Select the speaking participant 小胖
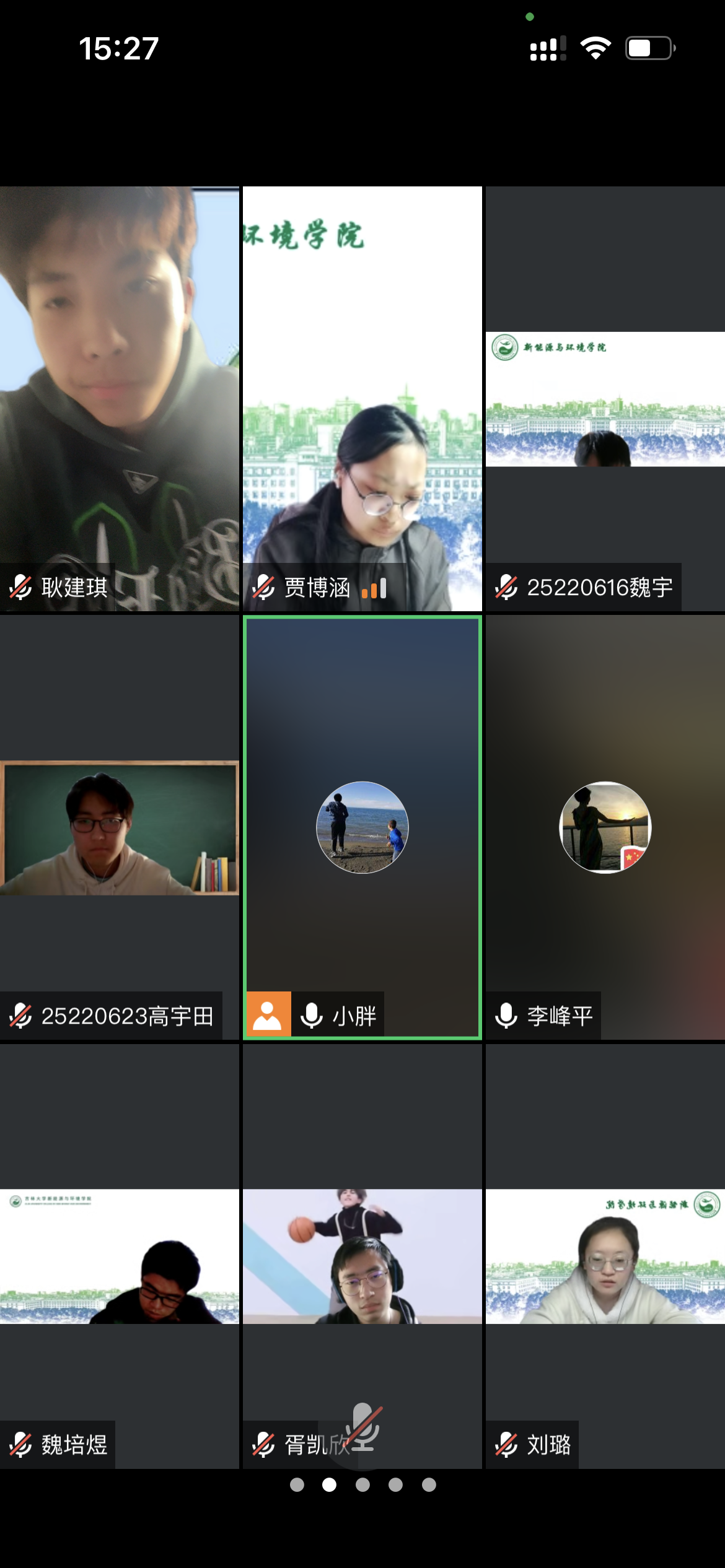This screenshot has width=725, height=1568. tap(362, 827)
